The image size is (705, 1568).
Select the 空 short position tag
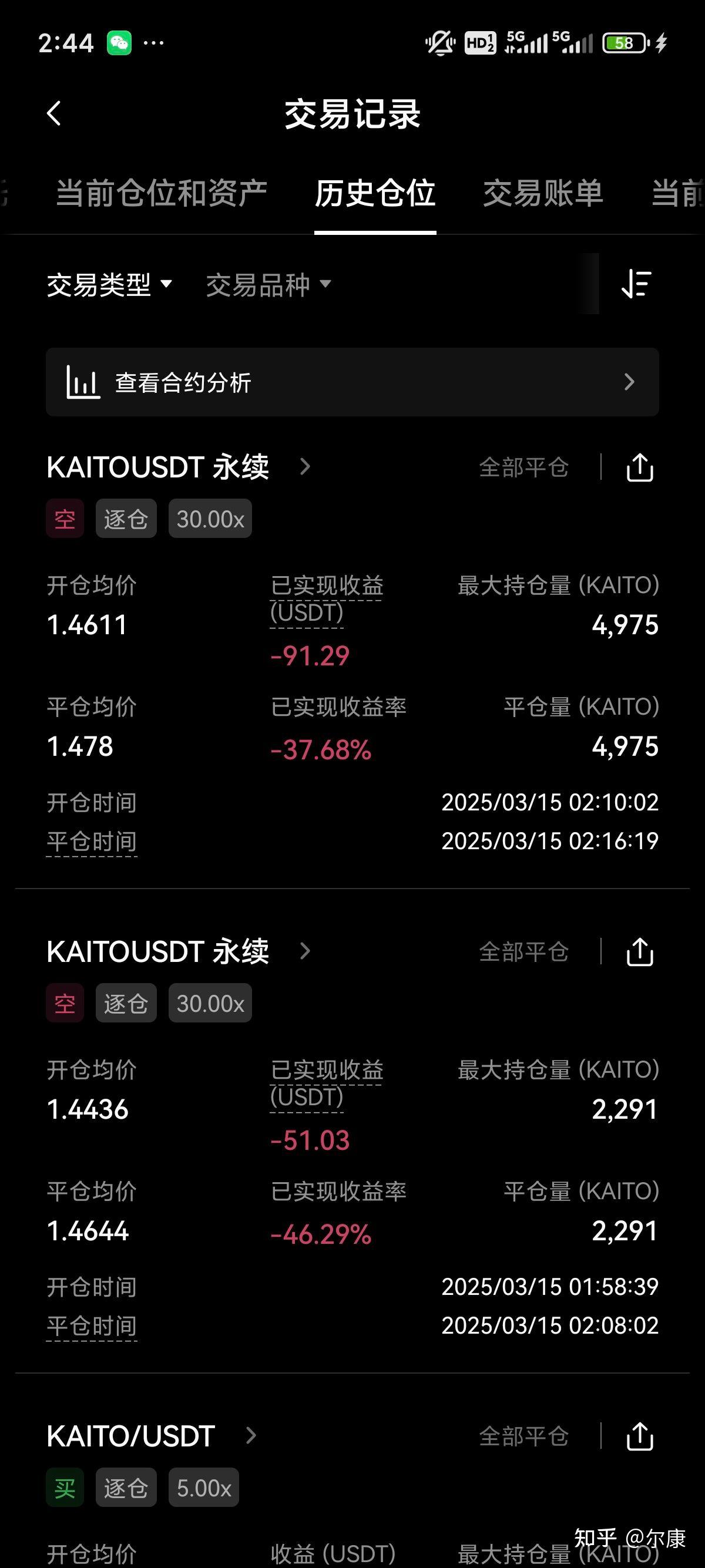65,518
